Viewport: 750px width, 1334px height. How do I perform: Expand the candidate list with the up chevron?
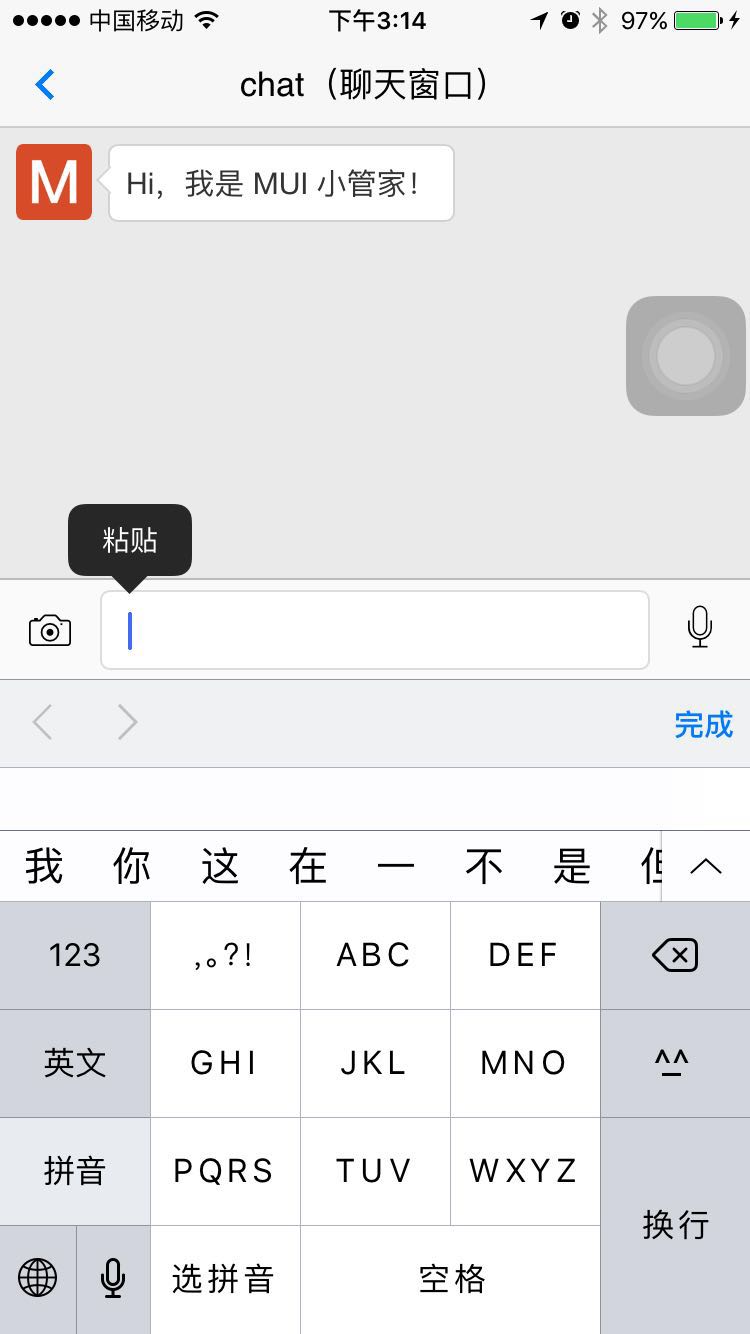click(x=706, y=866)
